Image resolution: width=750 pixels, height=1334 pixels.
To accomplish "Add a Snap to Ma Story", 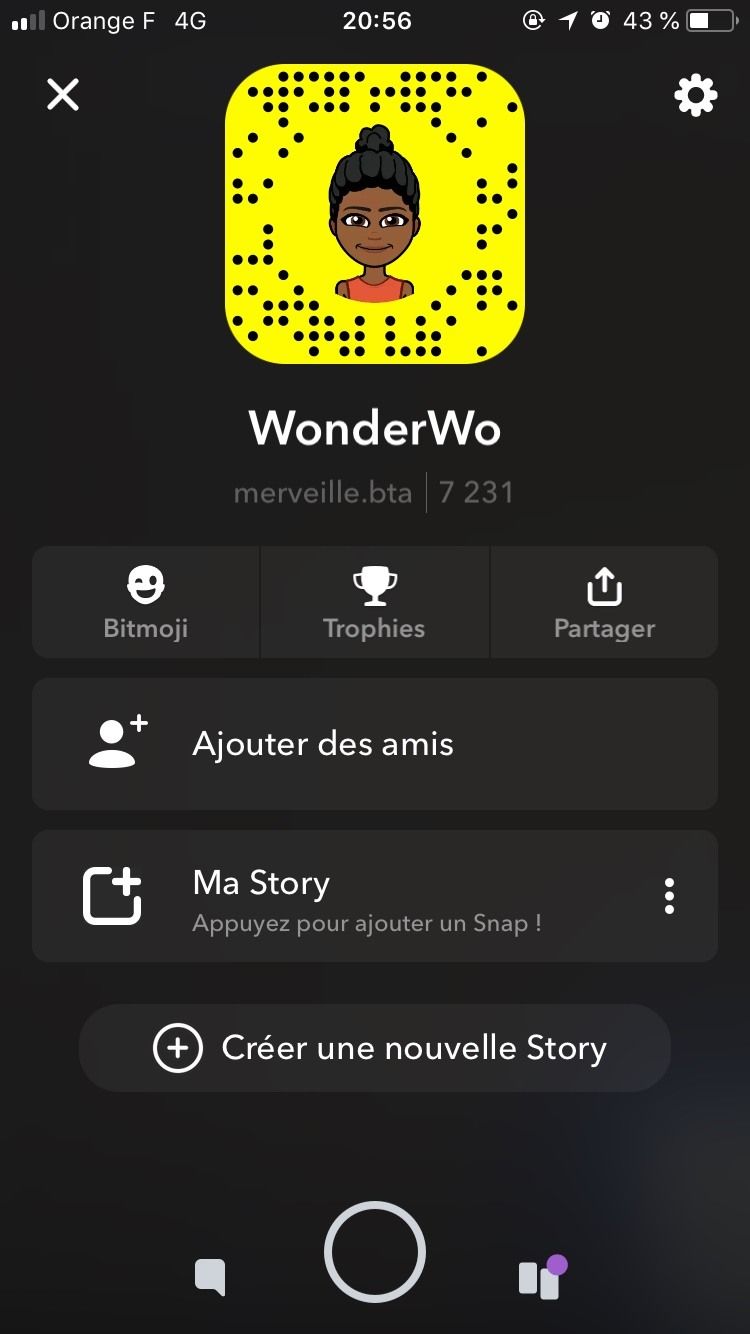I will [340, 896].
